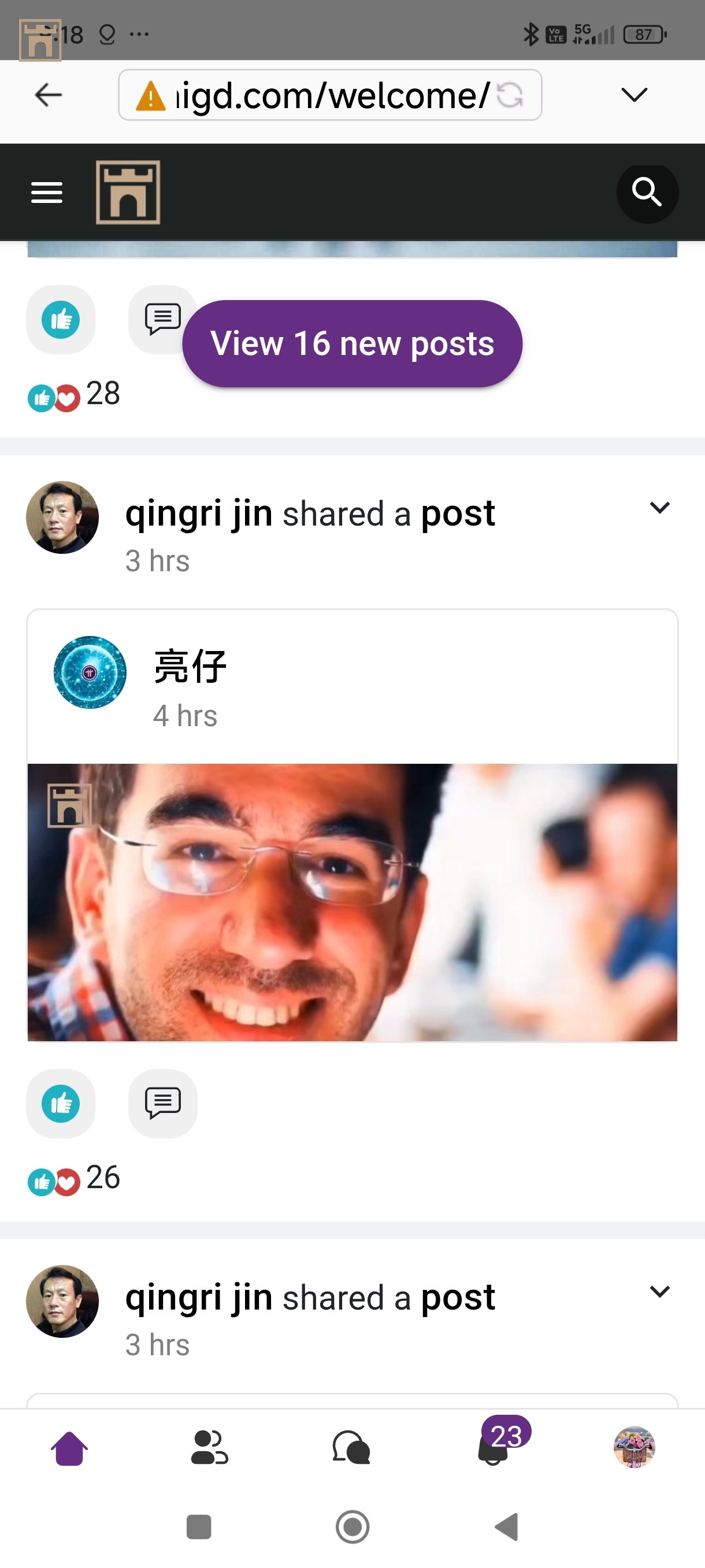Open the hamburger drawer menu
Screen dimensions: 705x1568
click(x=47, y=193)
